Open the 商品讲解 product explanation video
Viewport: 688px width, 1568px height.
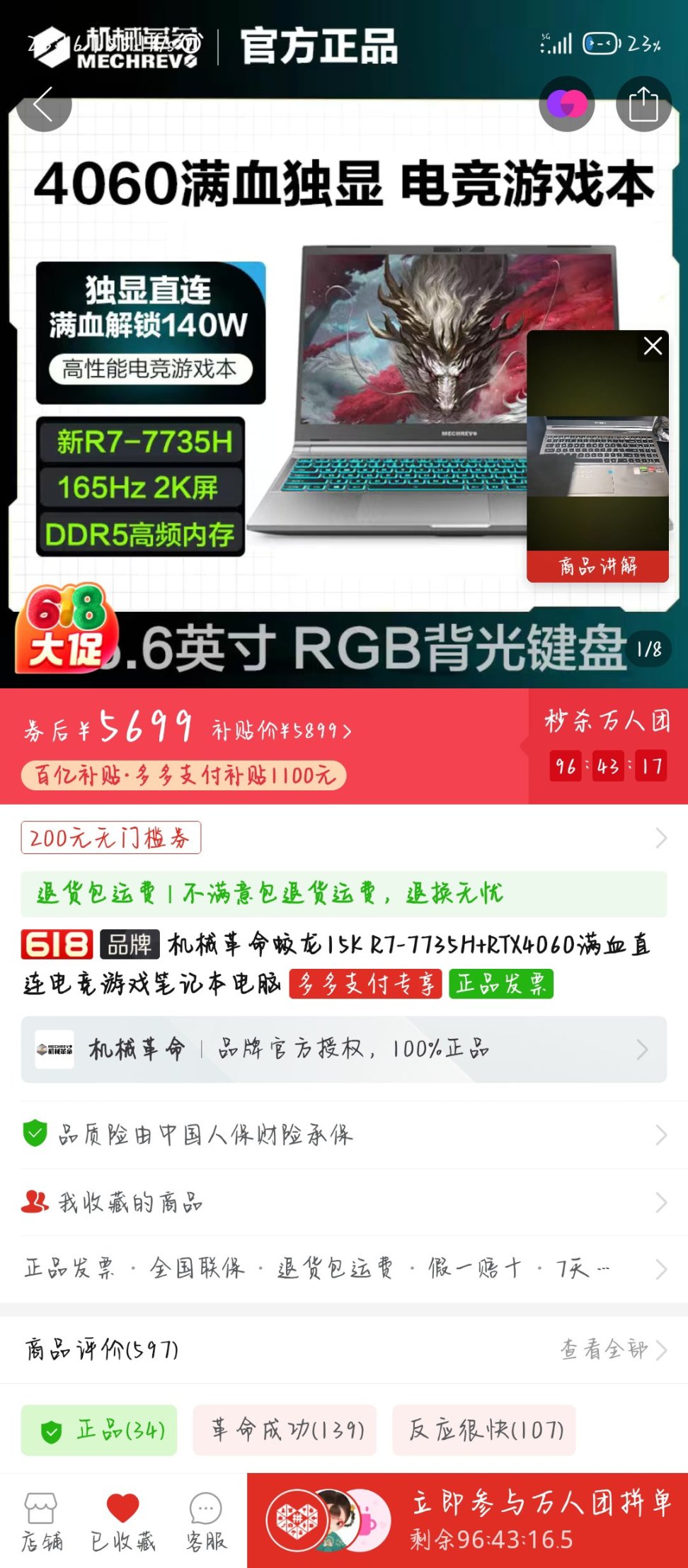[597, 467]
